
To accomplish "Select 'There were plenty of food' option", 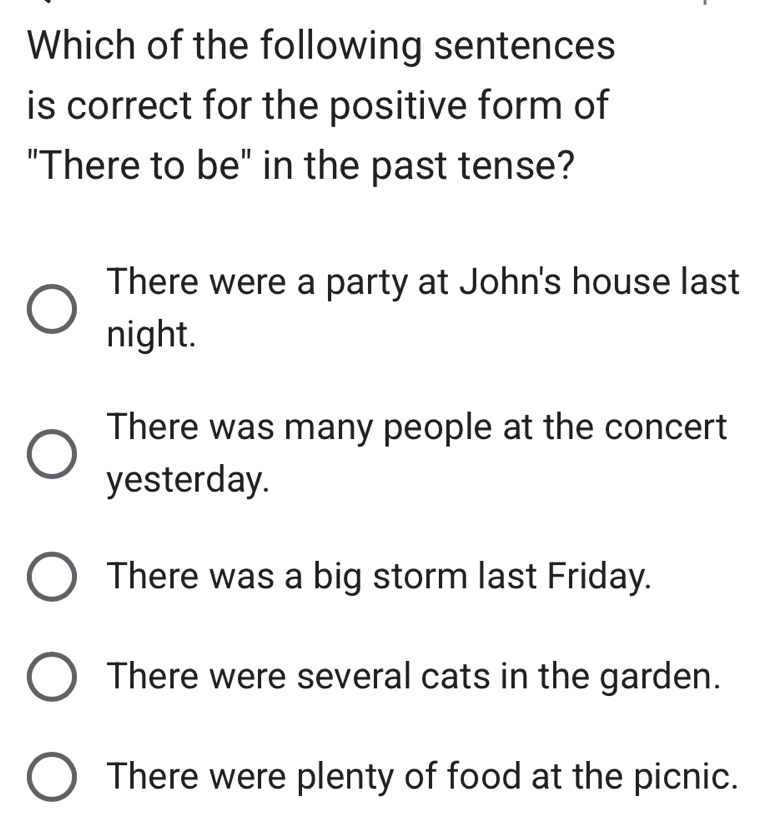I will coord(50,777).
